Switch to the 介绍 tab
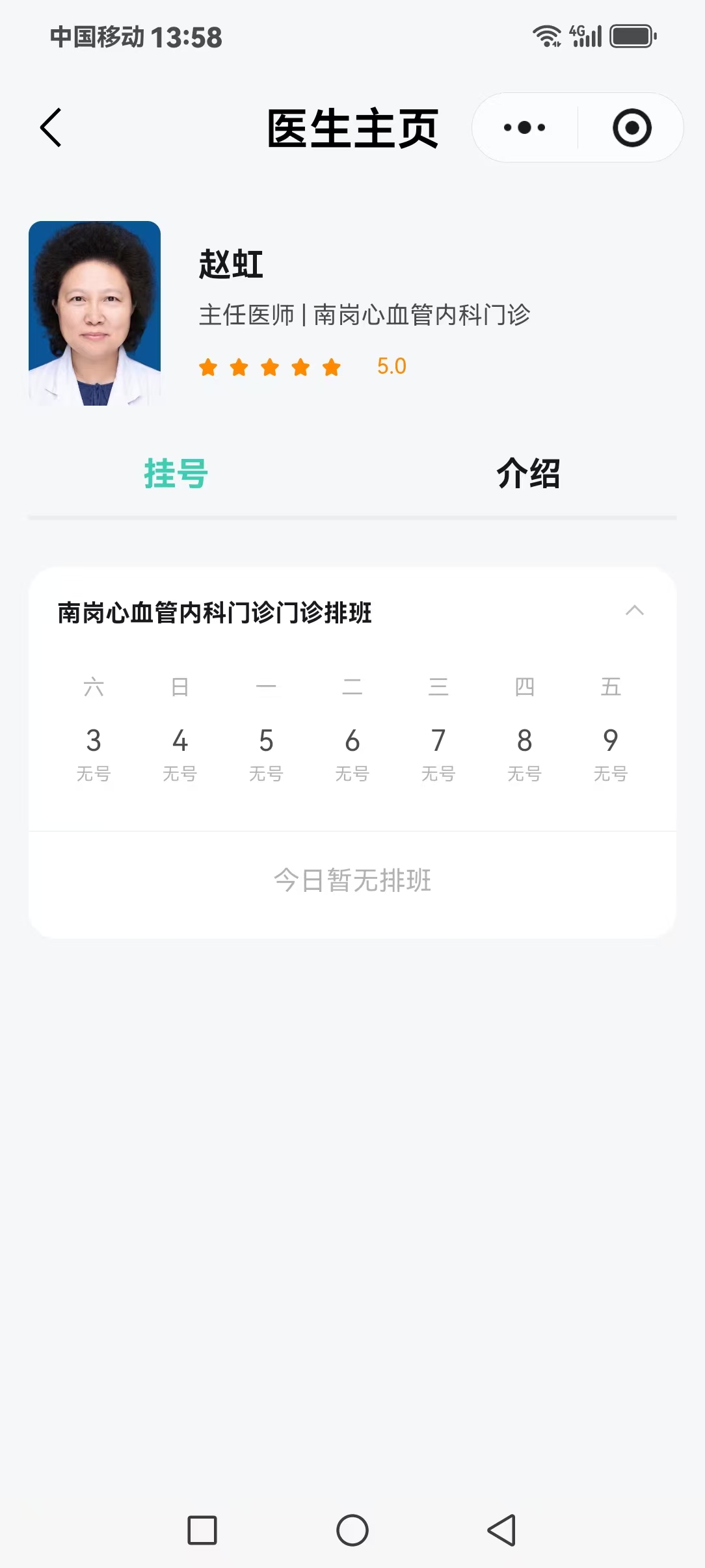This screenshot has width=705, height=1568. pos(528,473)
